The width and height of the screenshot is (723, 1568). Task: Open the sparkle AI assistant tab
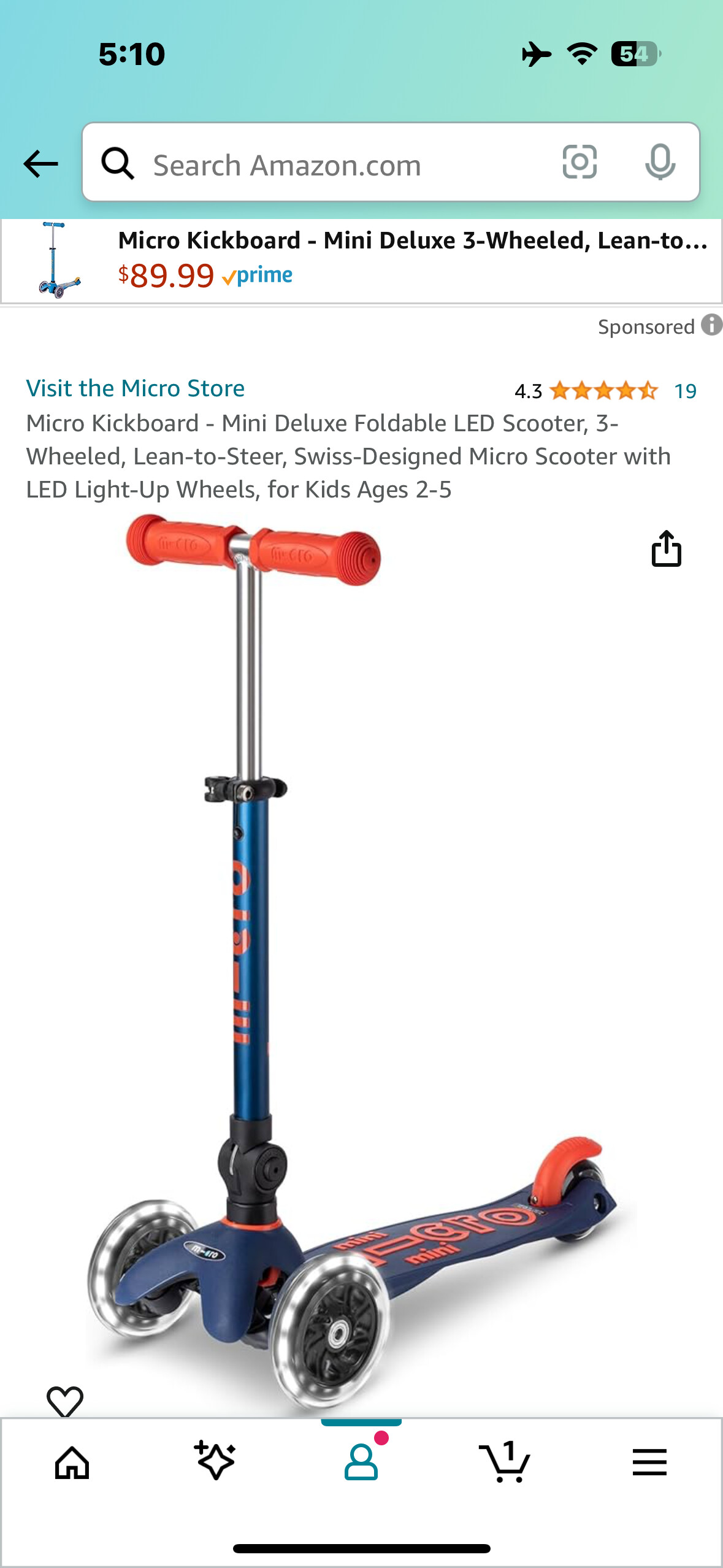click(x=215, y=1461)
